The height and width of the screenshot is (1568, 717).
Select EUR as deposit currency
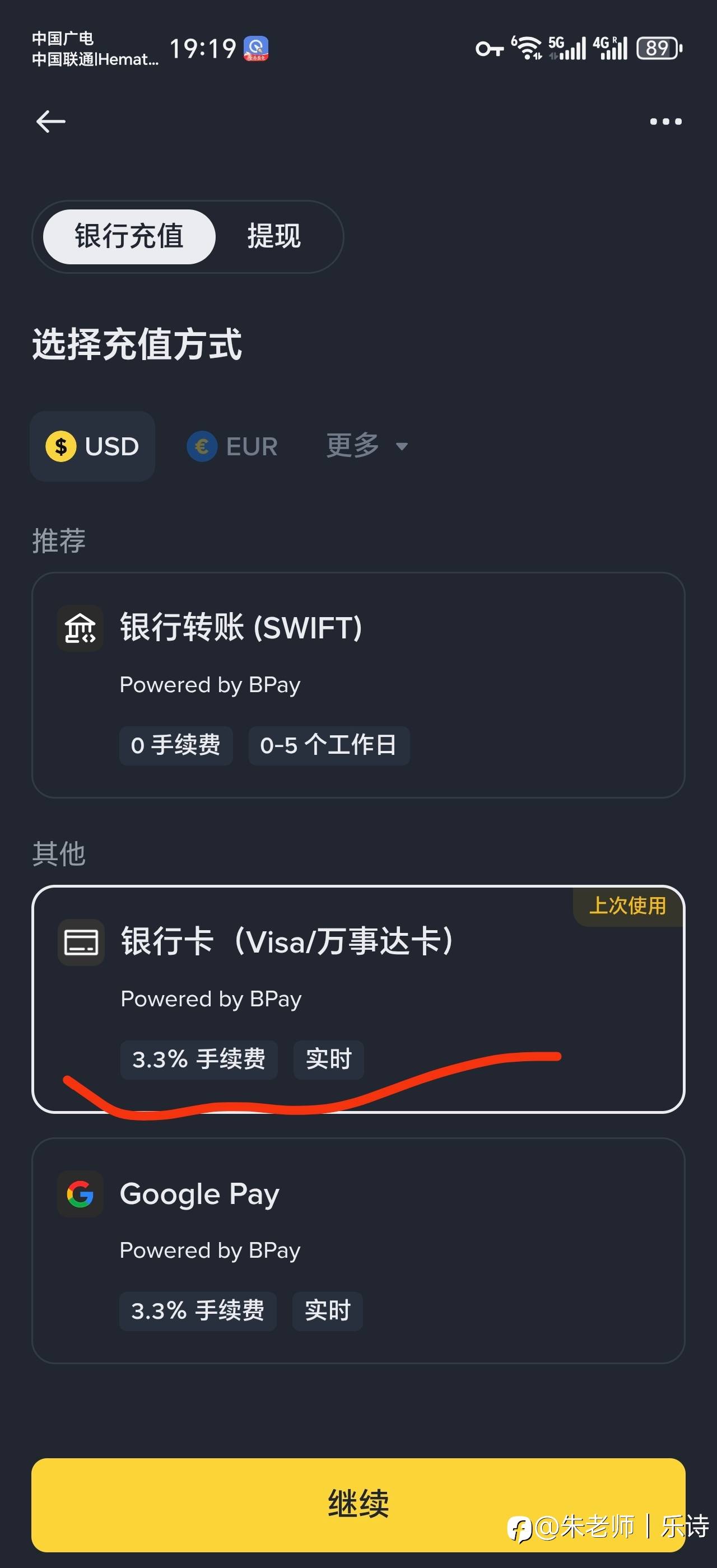[x=232, y=446]
